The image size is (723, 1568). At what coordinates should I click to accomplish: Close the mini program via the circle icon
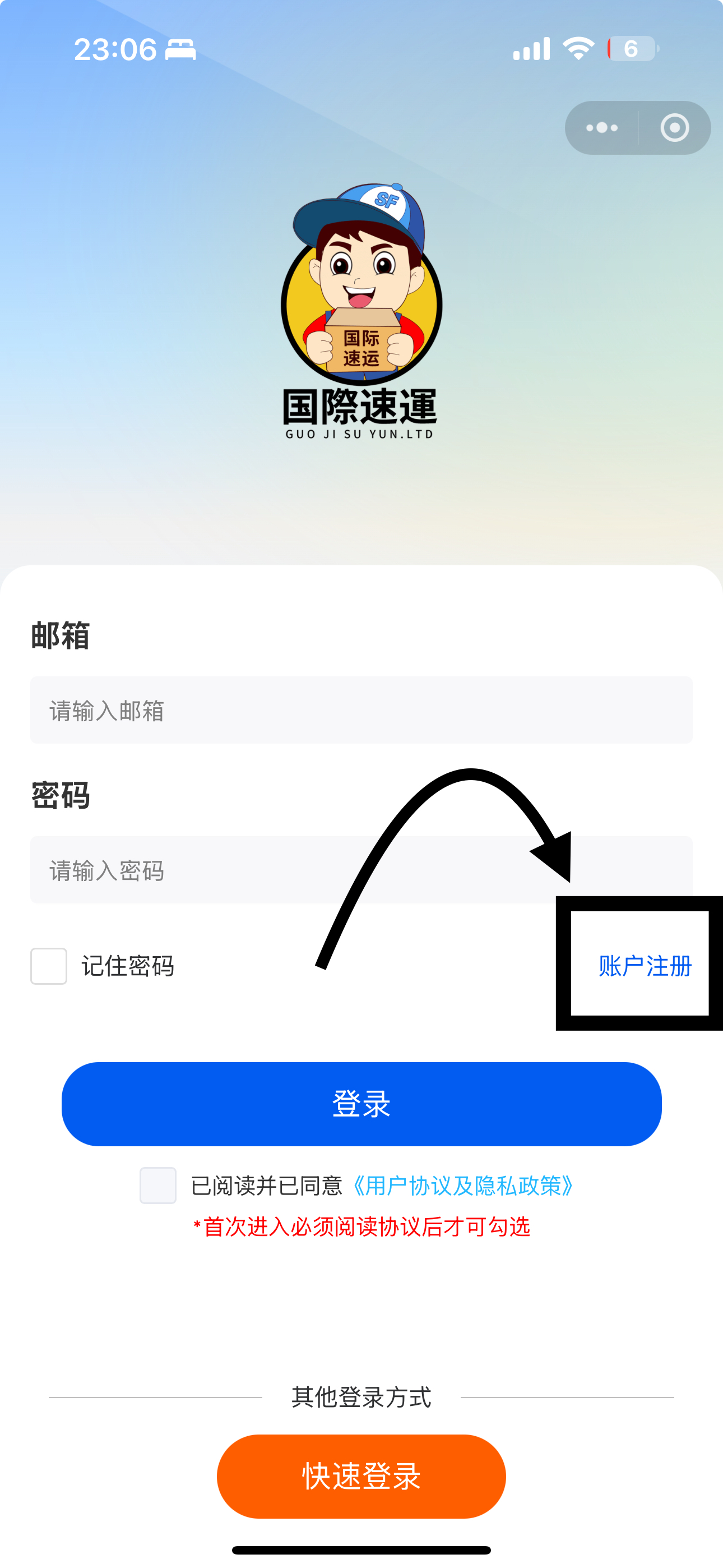(x=674, y=128)
